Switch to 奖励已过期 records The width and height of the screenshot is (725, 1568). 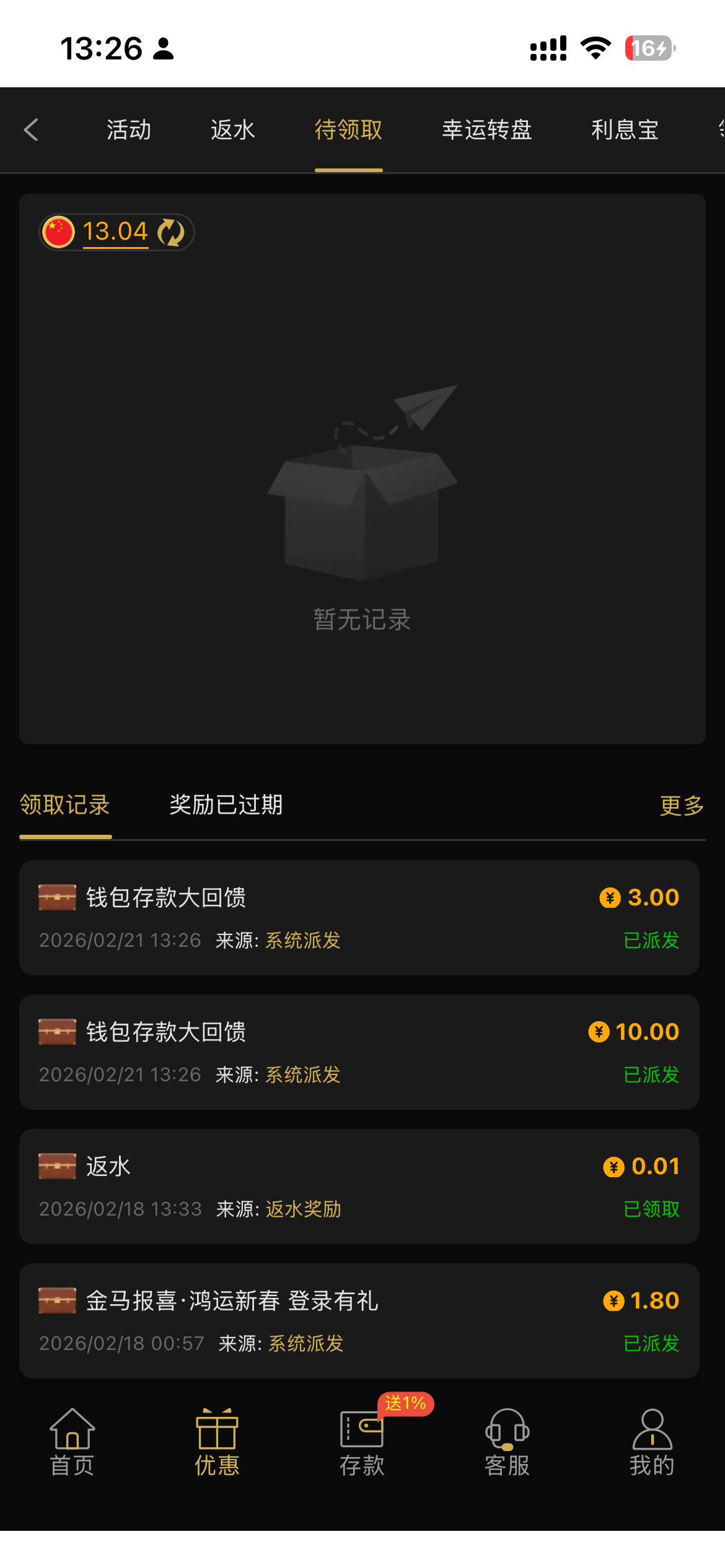[226, 805]
